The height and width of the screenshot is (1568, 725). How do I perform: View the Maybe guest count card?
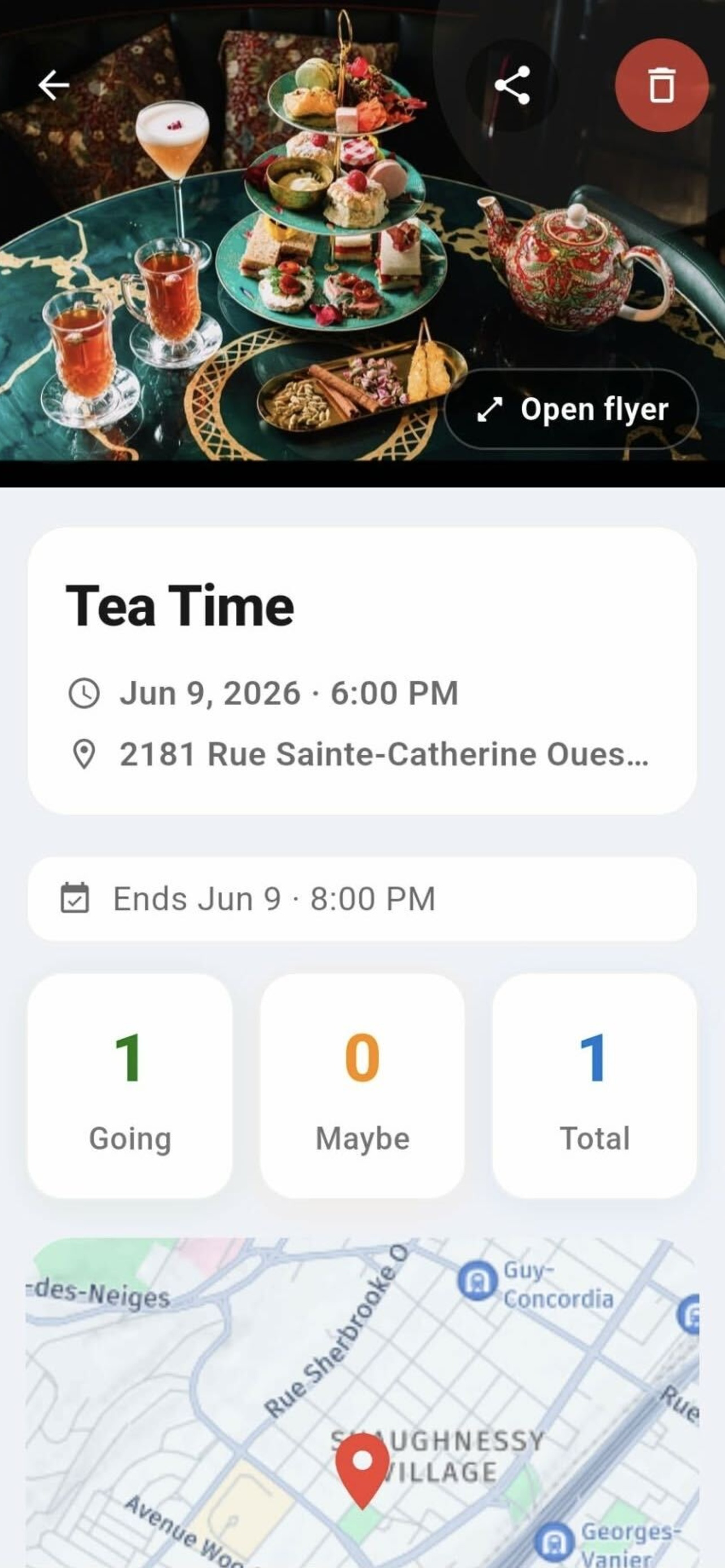click(362, 1086)
